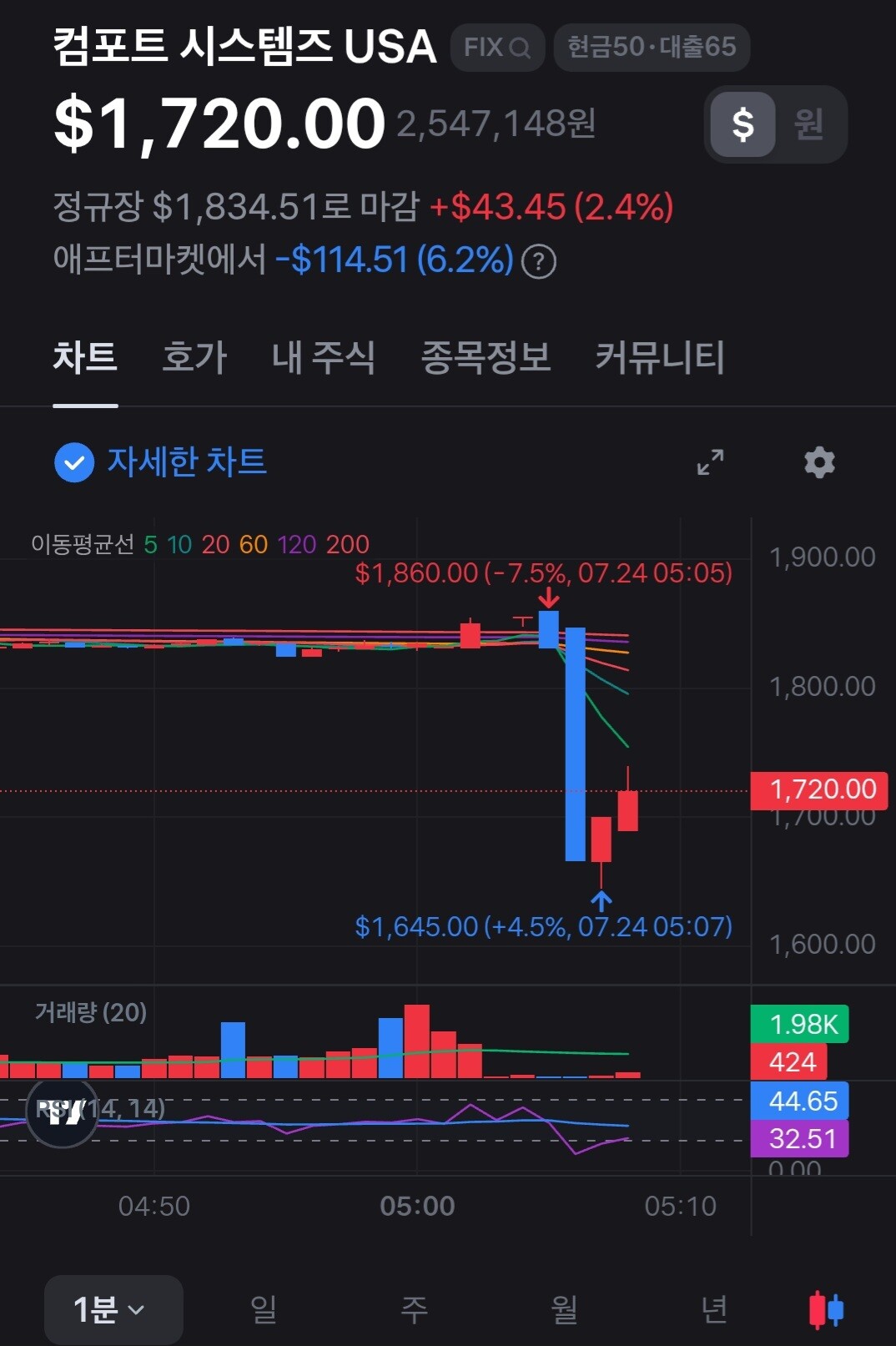The image size is (896, 1346).
Task: Open the after-market help question mark
Action: tap(539, 262)
